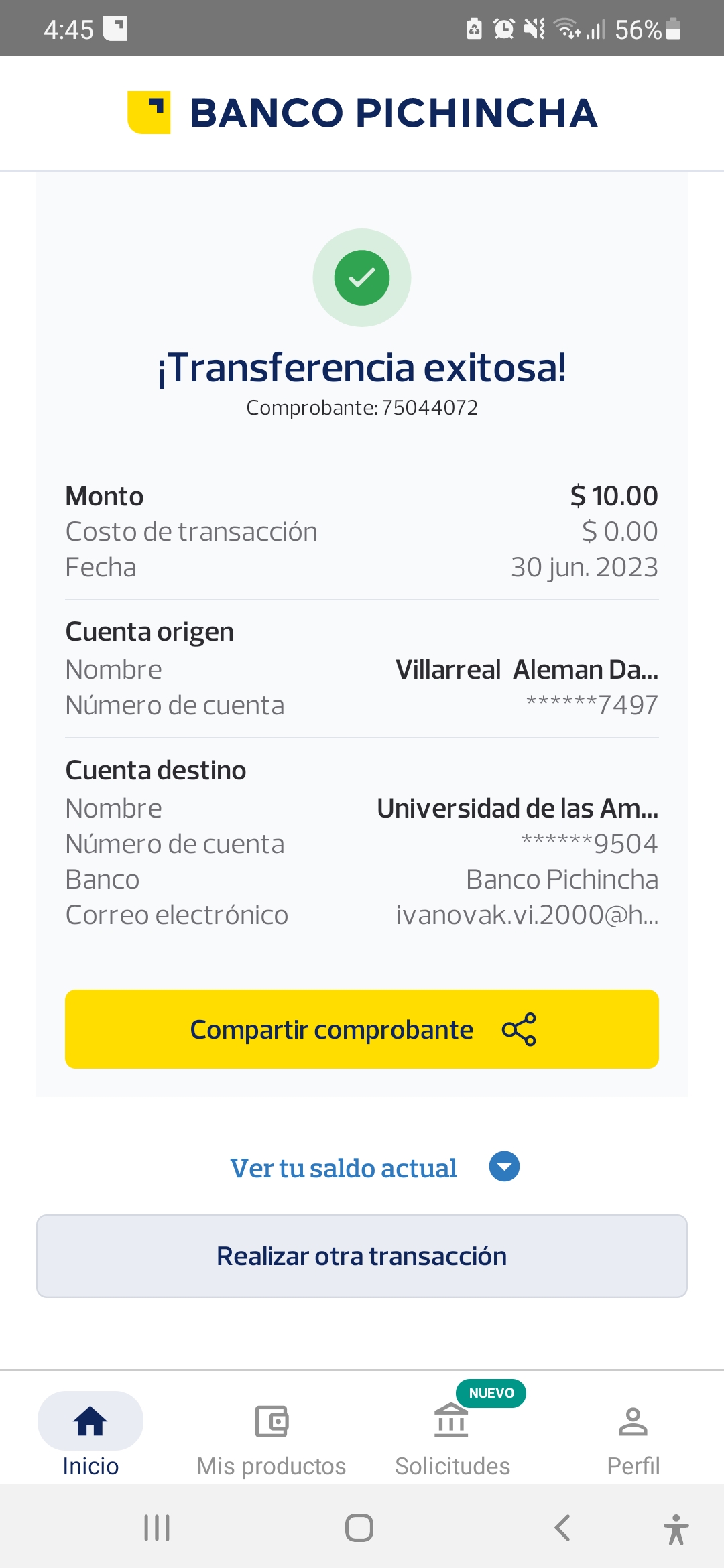Switch to the Mis productos tab

[x=271, y=1434]
